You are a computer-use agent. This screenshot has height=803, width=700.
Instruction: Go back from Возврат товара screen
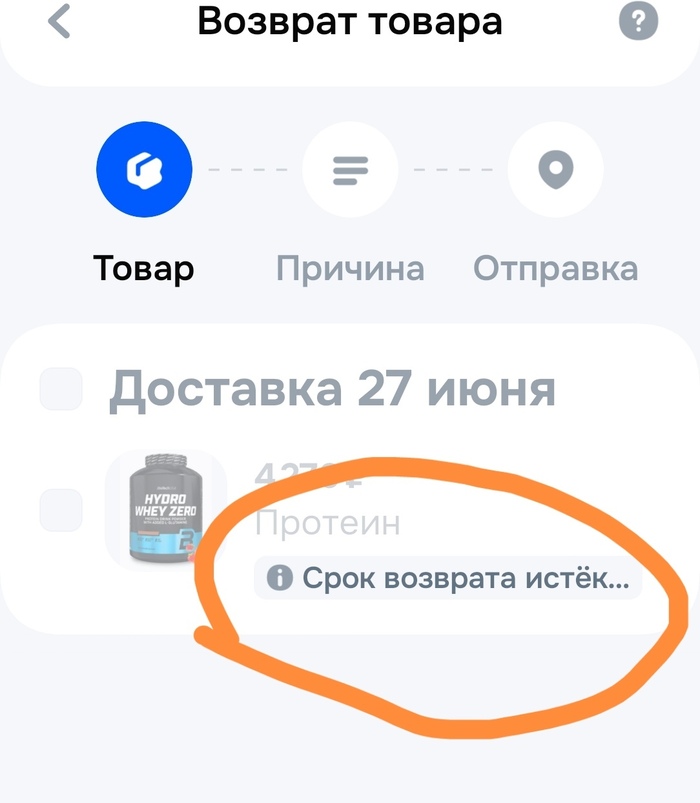click(x=60, y=21)
